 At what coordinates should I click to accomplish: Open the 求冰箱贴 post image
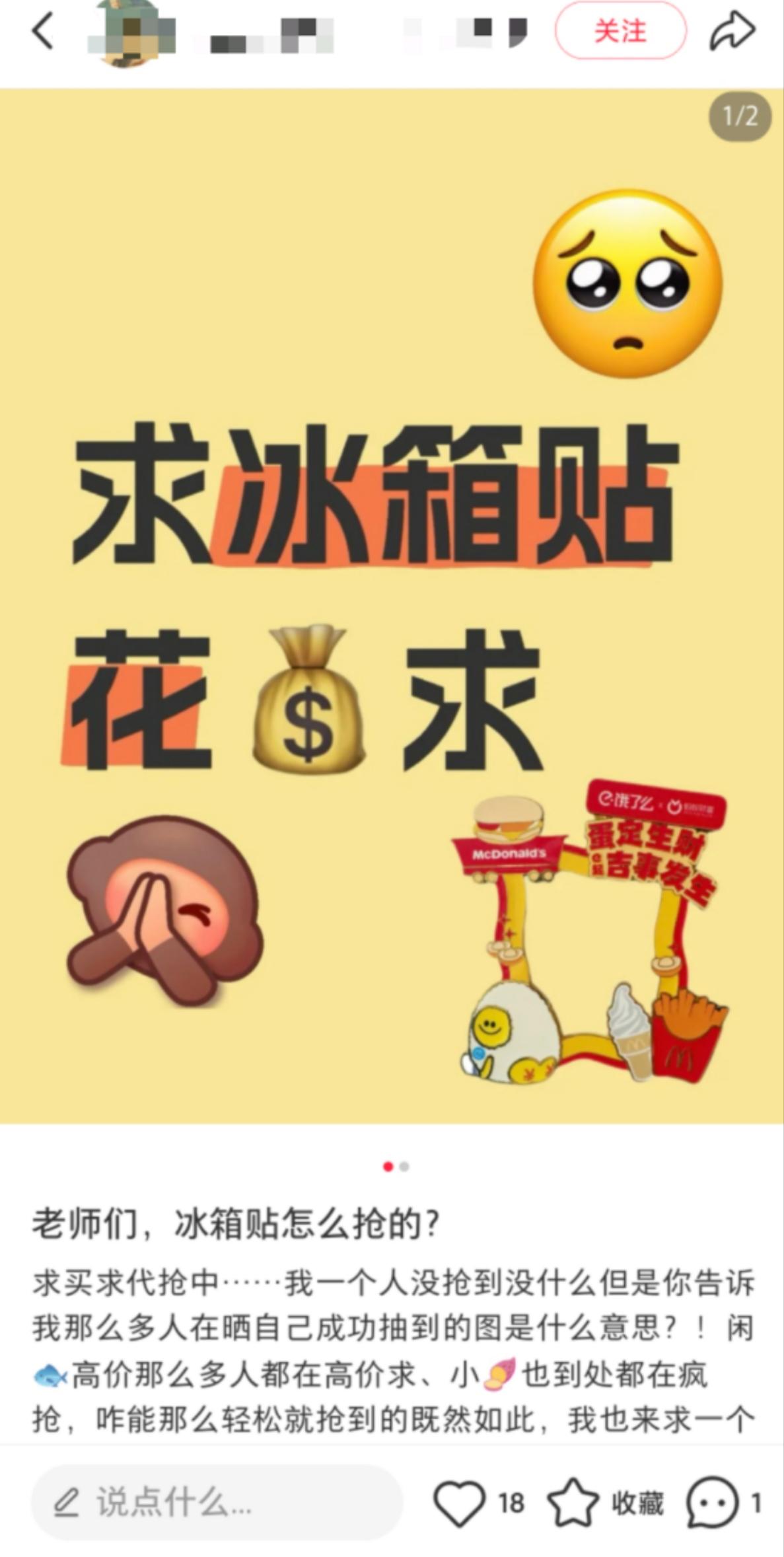click(392, 606)
